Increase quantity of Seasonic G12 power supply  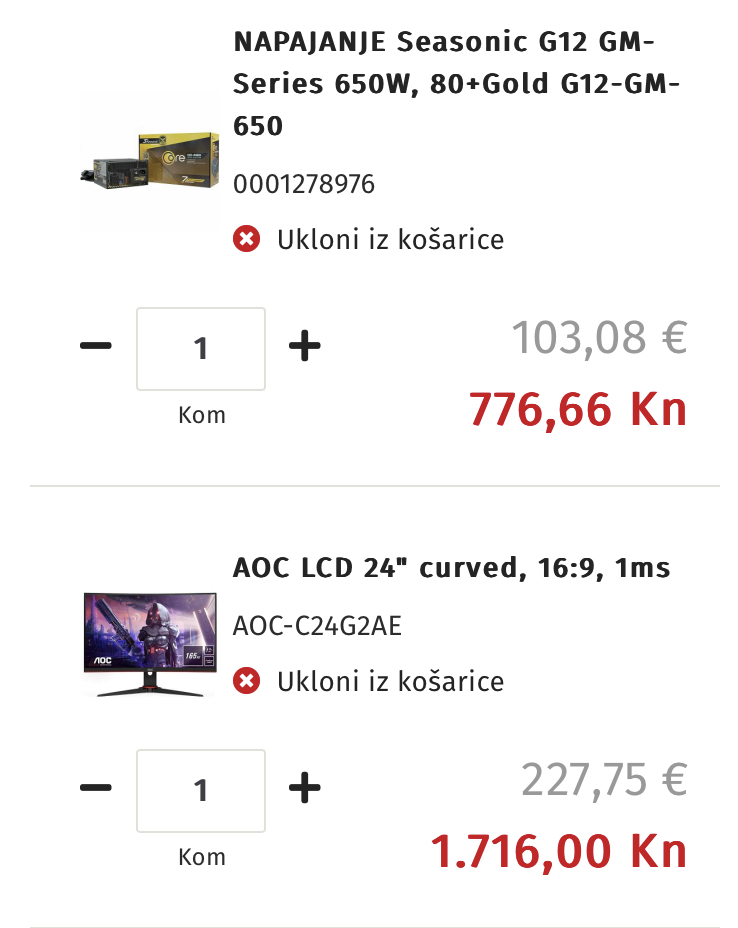304,347
